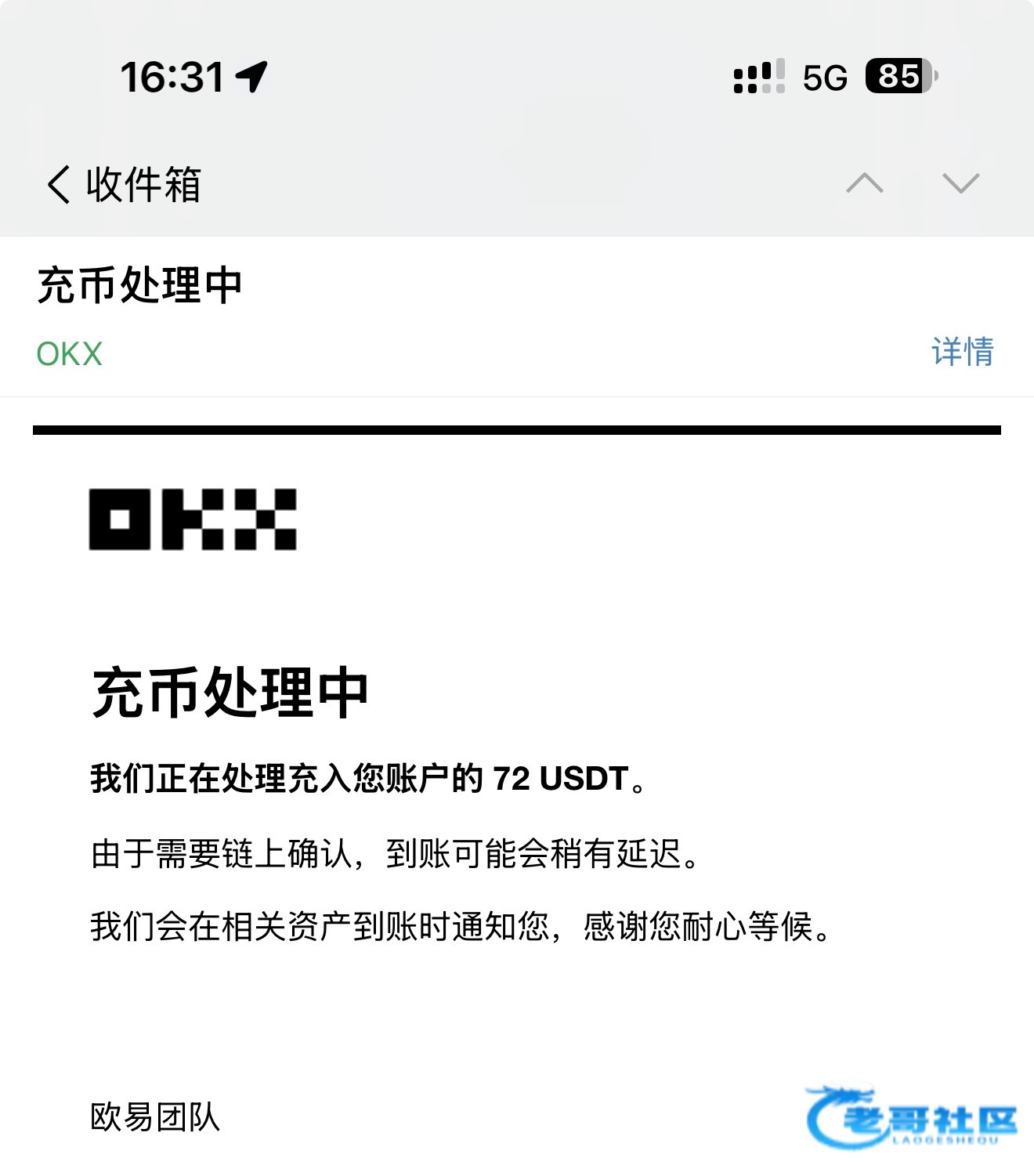This screenshot has width=1034, height=1176.
Task: Go to previous message with up arrow
Action: (865, 183)
